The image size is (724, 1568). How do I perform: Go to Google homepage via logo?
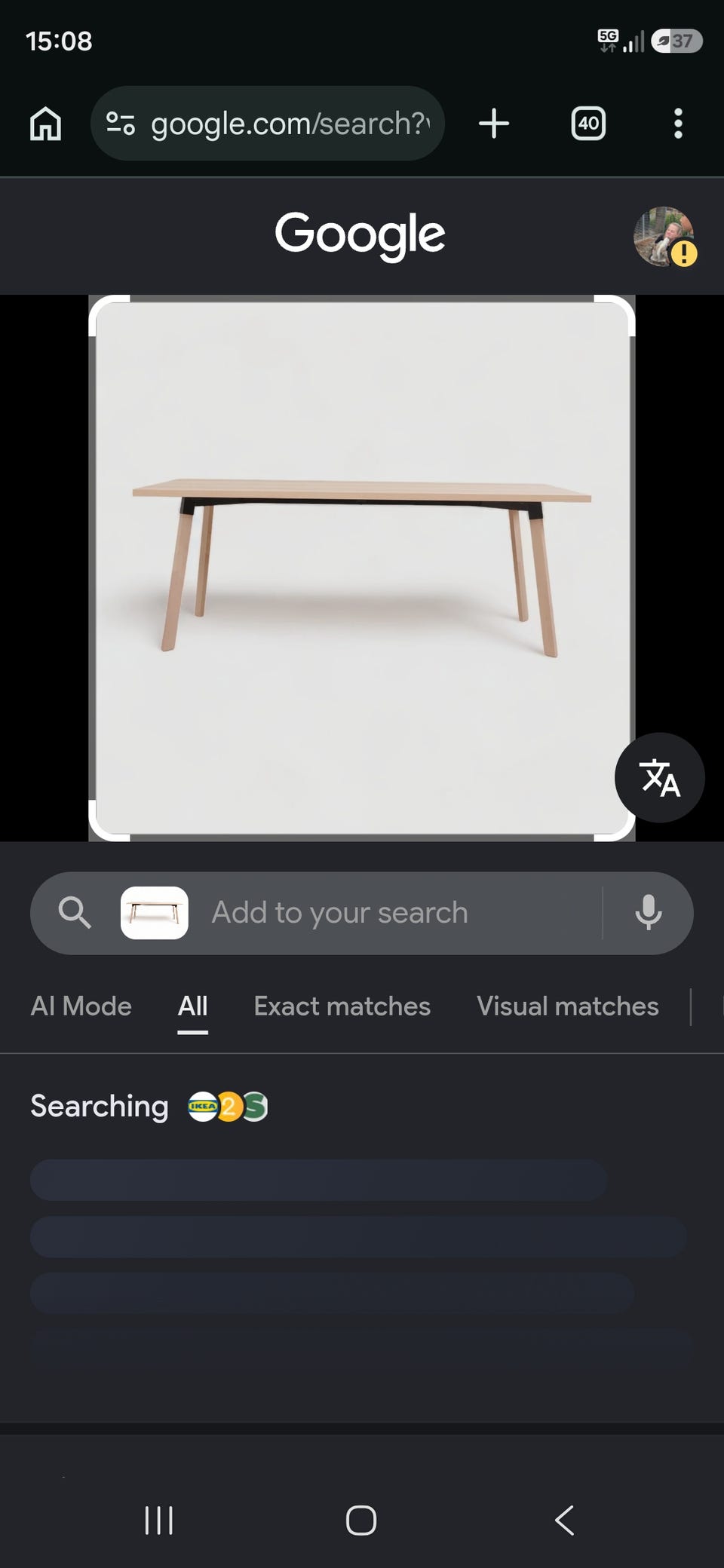[360, 234]
